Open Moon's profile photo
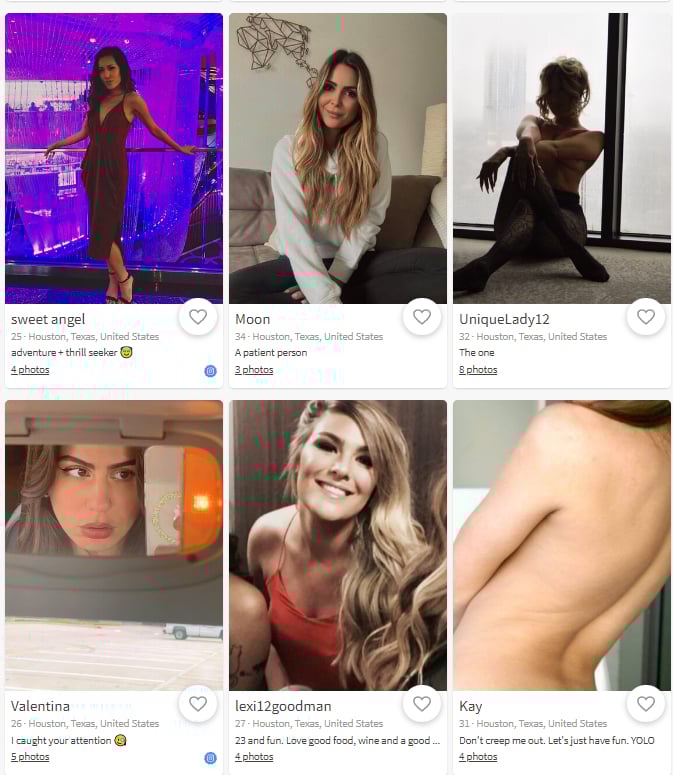The height and width of the screenshot is (775, 673). tap(338, 158)
